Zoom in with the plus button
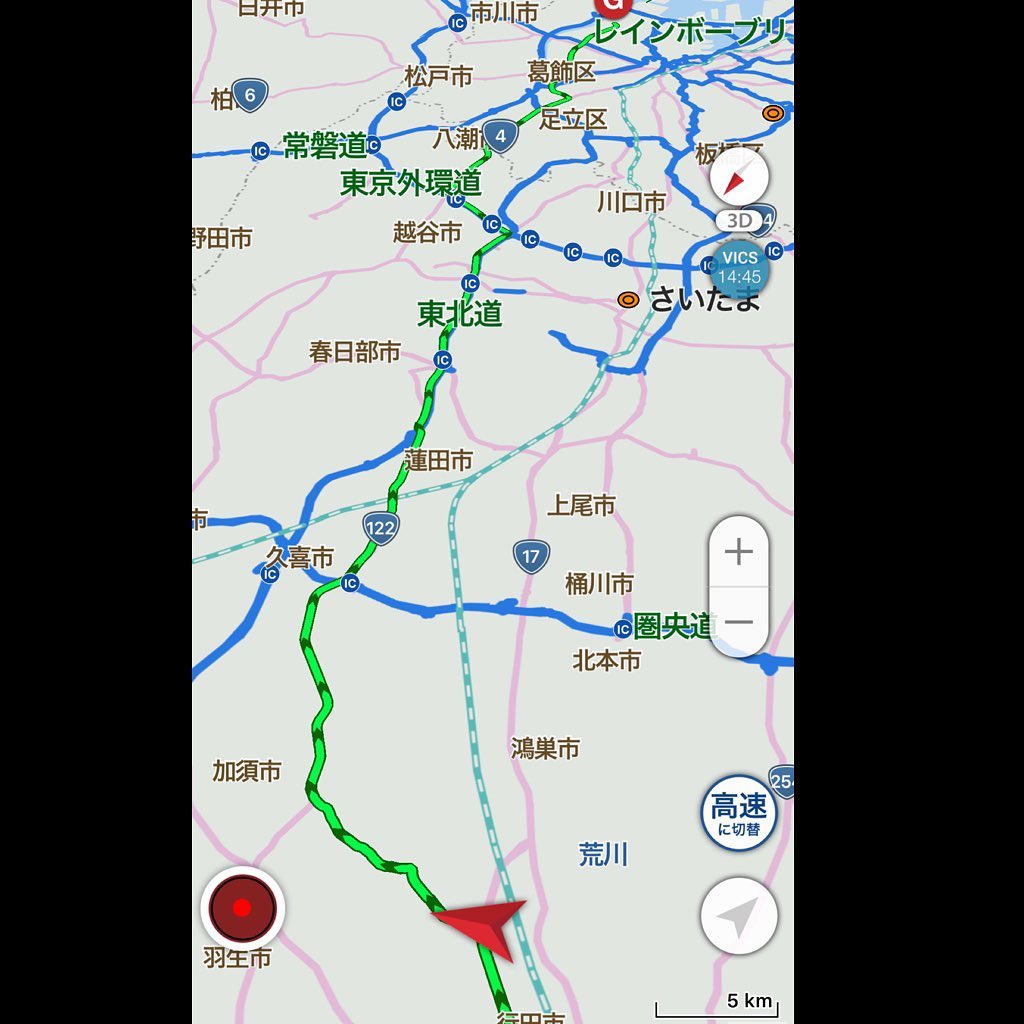Image resolution: width=1024 pixels, height=1024 pixels. point(739,552)
